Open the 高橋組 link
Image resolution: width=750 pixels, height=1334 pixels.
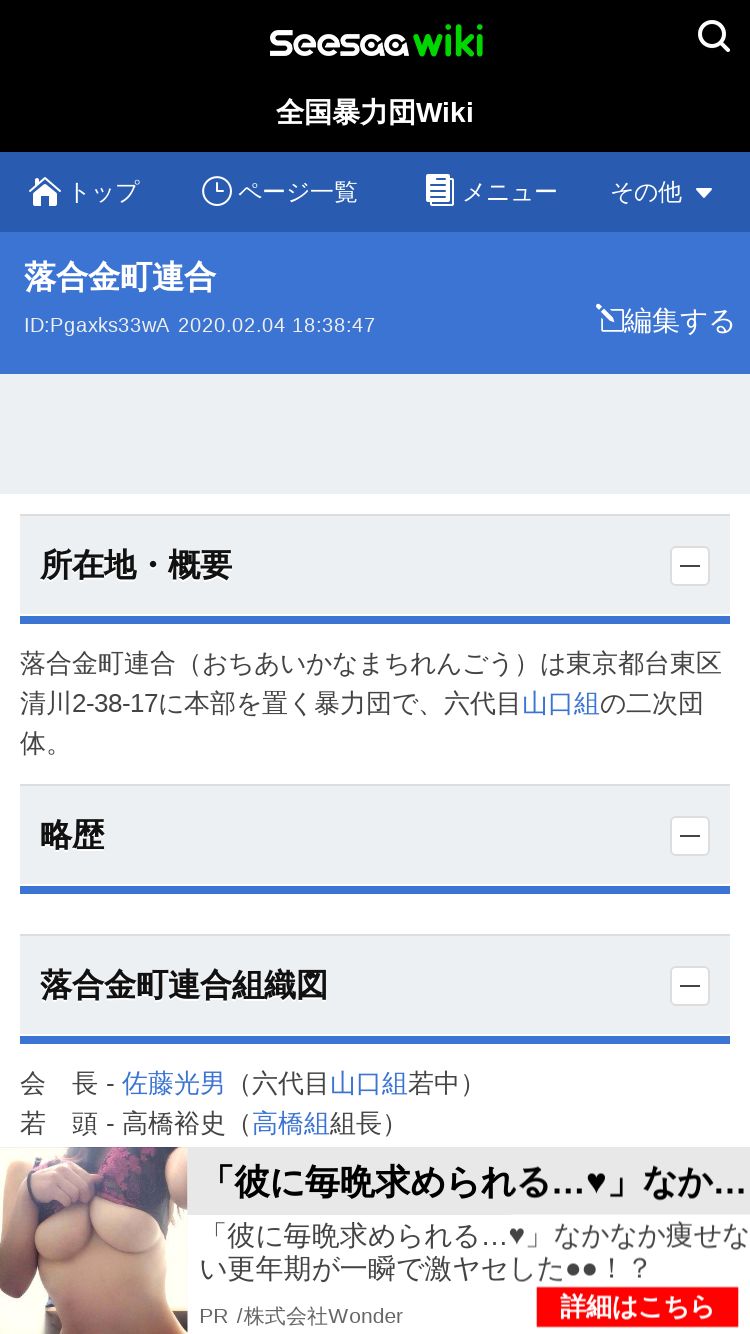click(291, 1123)
